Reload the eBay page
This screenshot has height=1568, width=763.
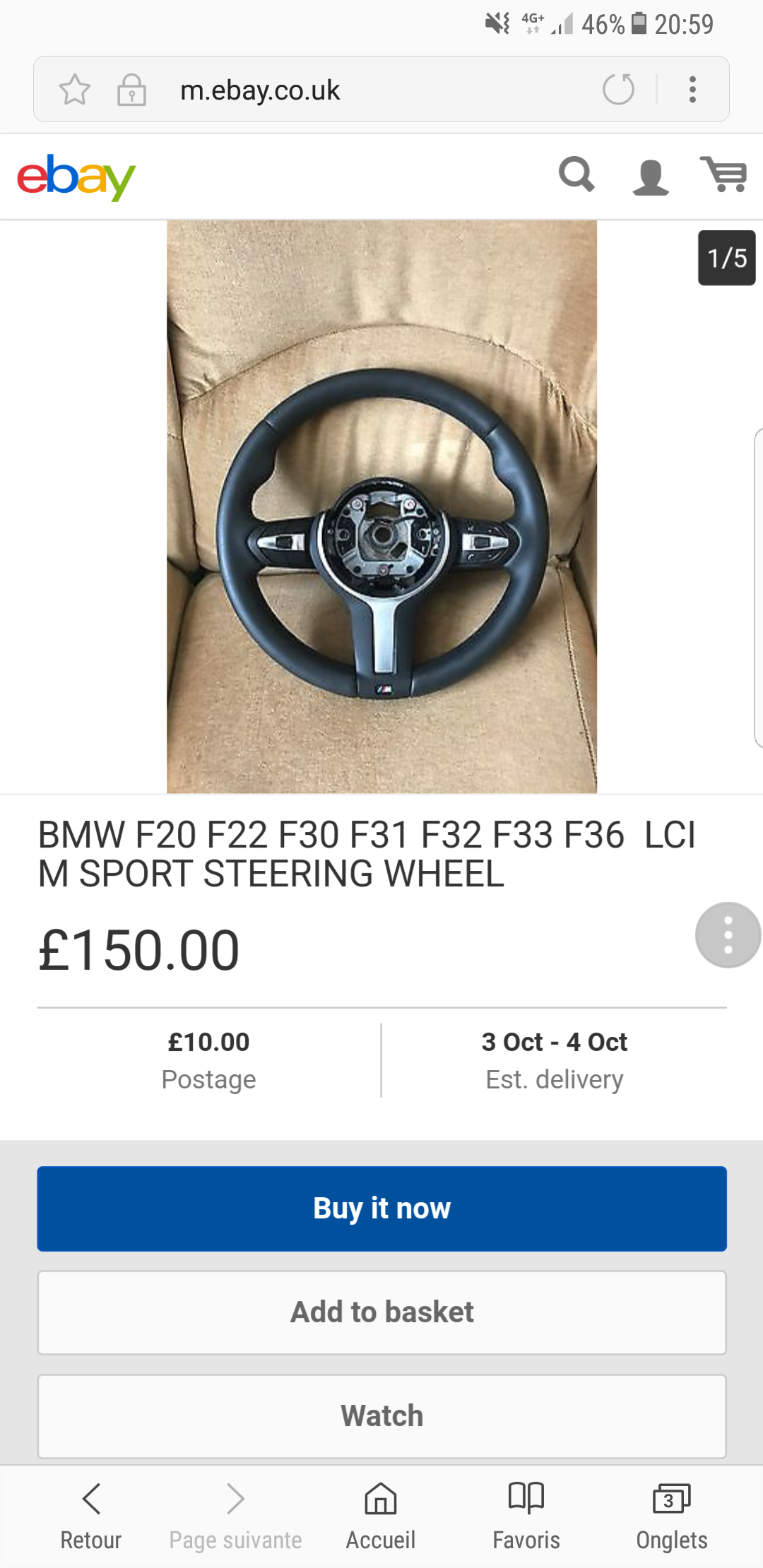tap(618, 90)
